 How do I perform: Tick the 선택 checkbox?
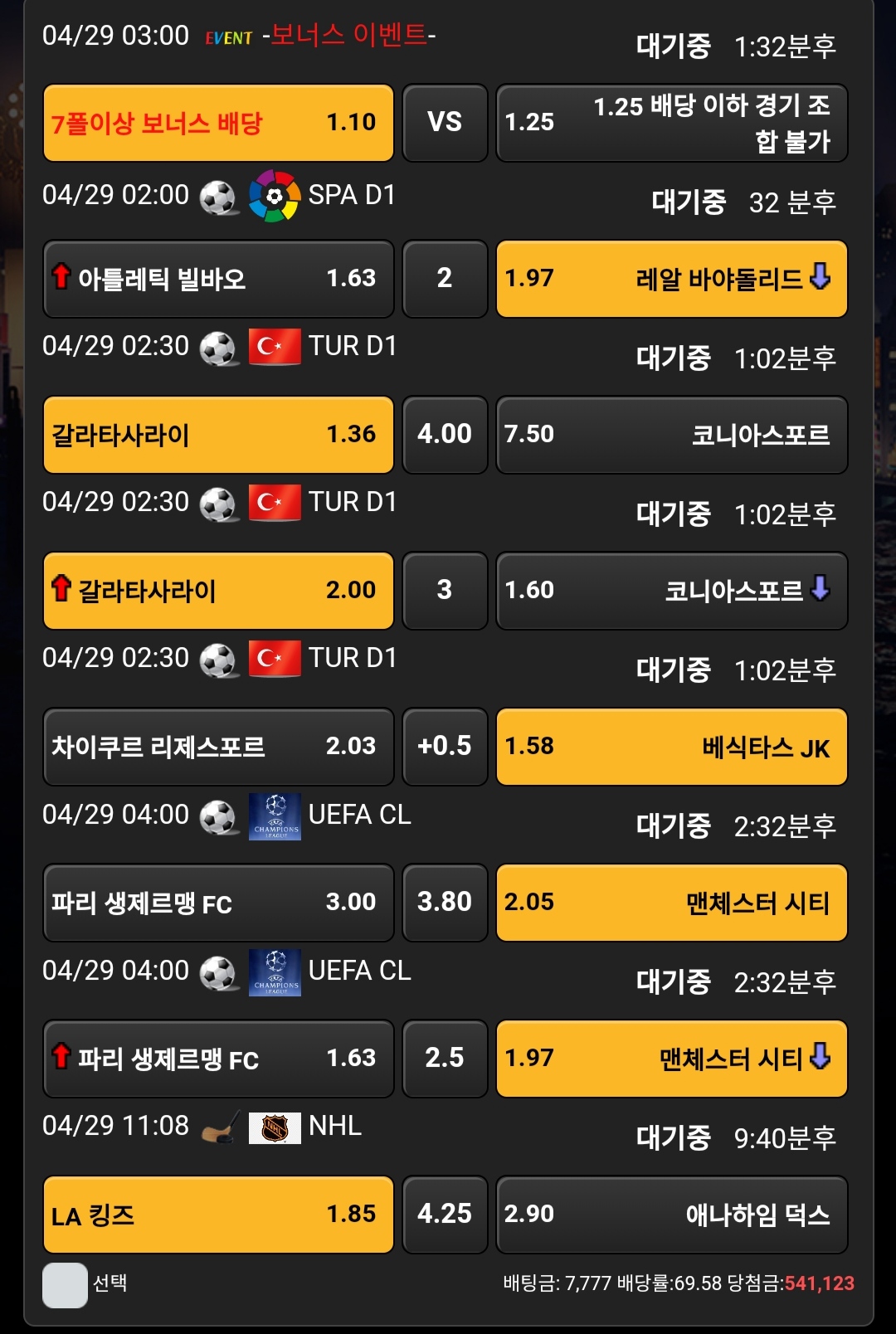[x=65, y=1285]
